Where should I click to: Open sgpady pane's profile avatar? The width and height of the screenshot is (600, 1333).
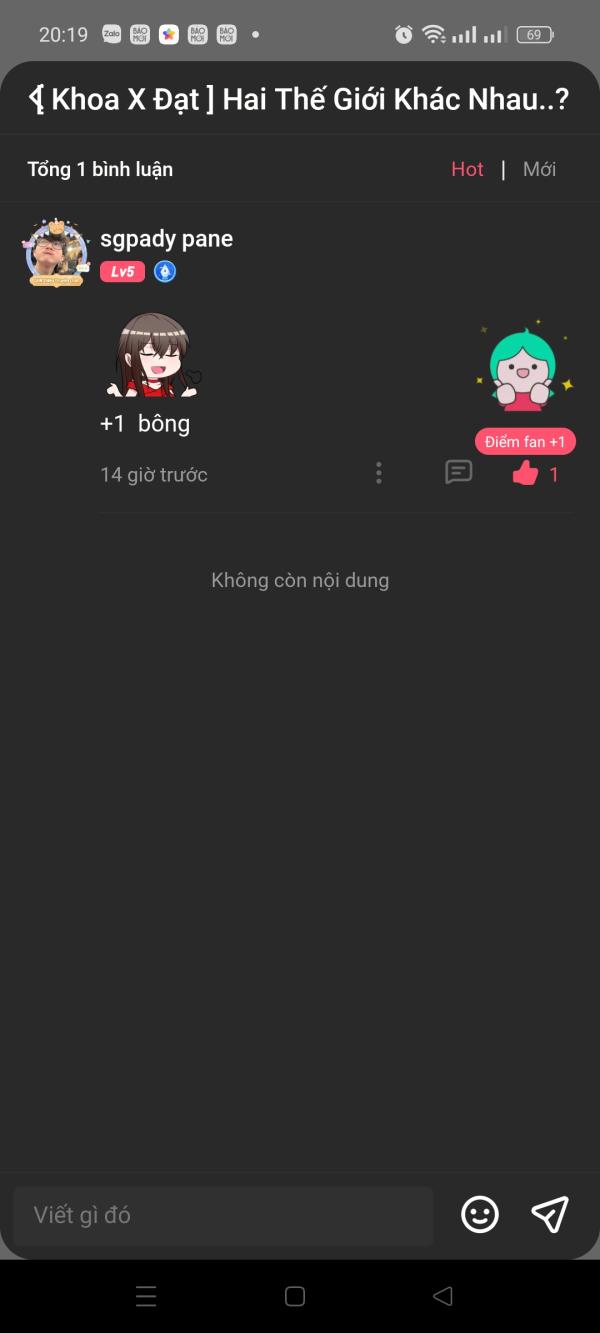[x=56, y=253]
